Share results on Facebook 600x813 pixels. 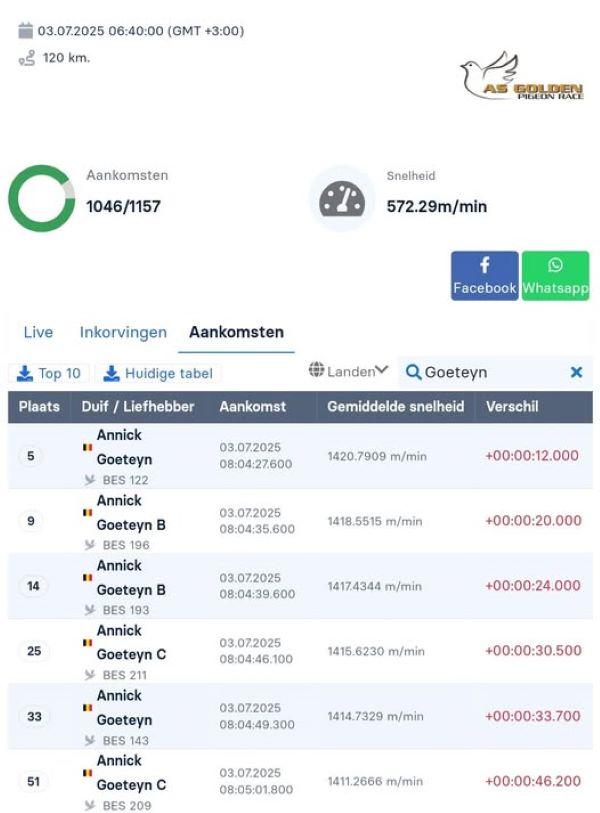(x=484, y=275)
